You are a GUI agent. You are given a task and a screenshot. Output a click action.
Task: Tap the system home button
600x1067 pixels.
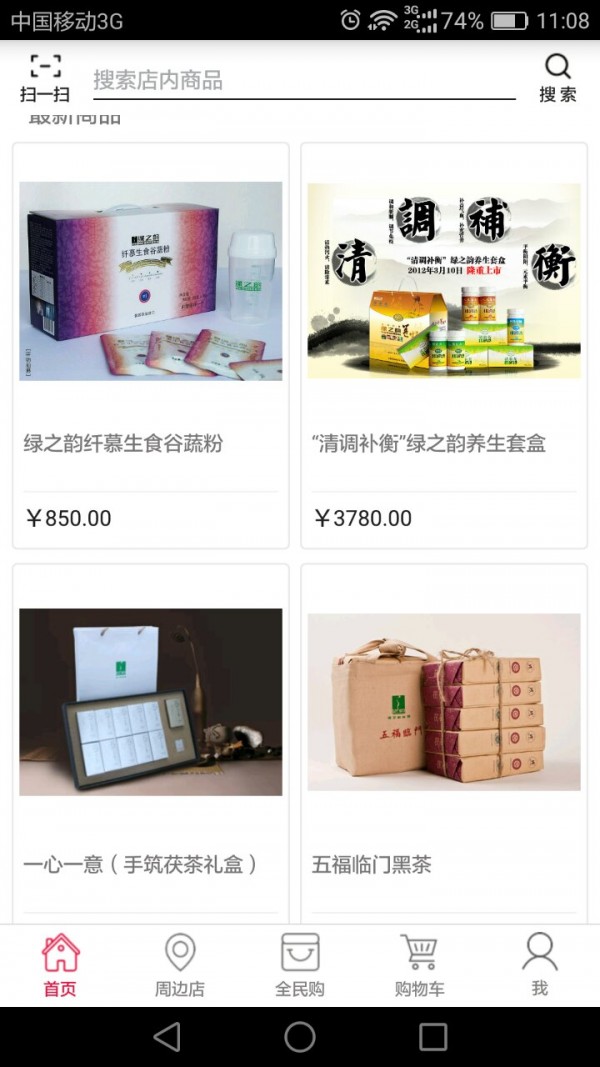pyautogui.click(x=300, y=1036)
